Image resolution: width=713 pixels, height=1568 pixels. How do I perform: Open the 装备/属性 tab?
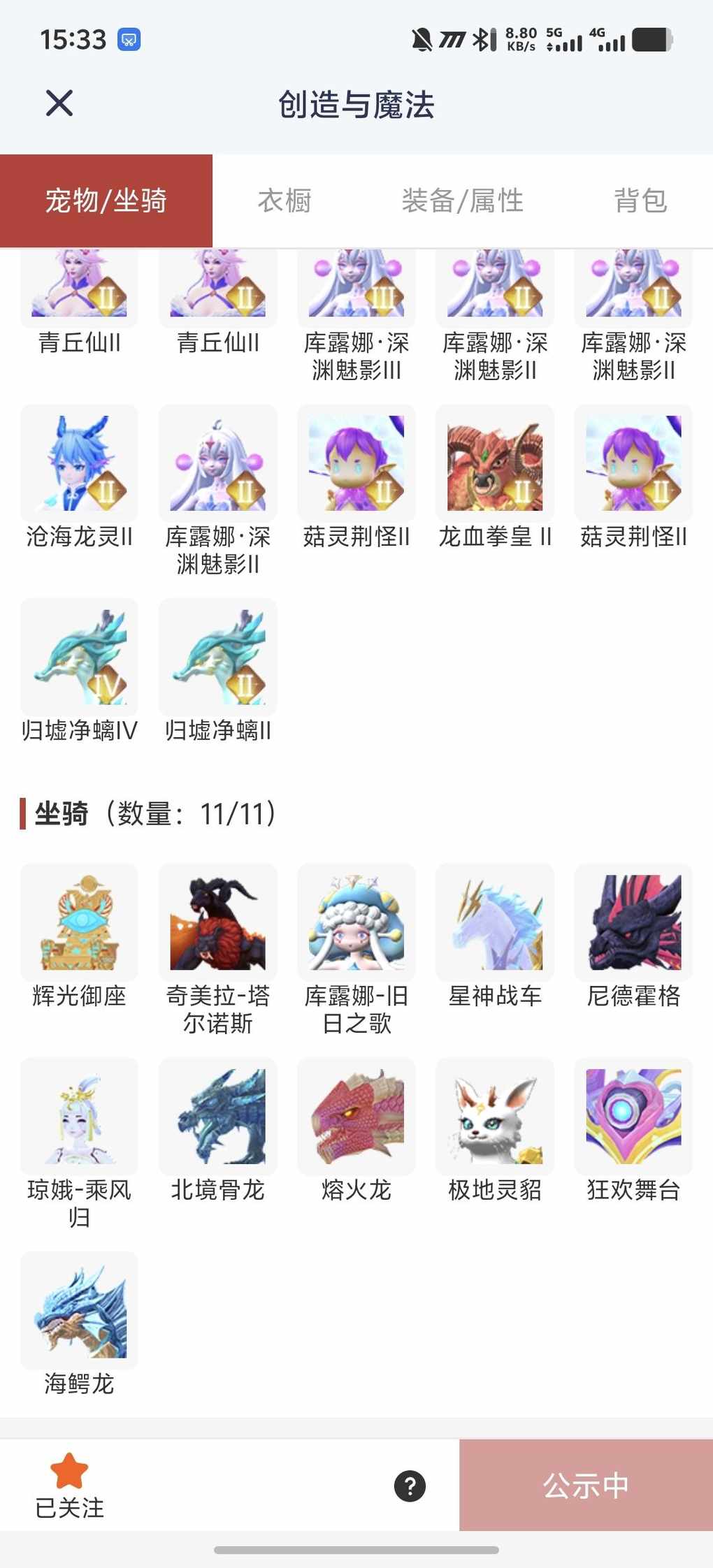(x=462, y=201)
